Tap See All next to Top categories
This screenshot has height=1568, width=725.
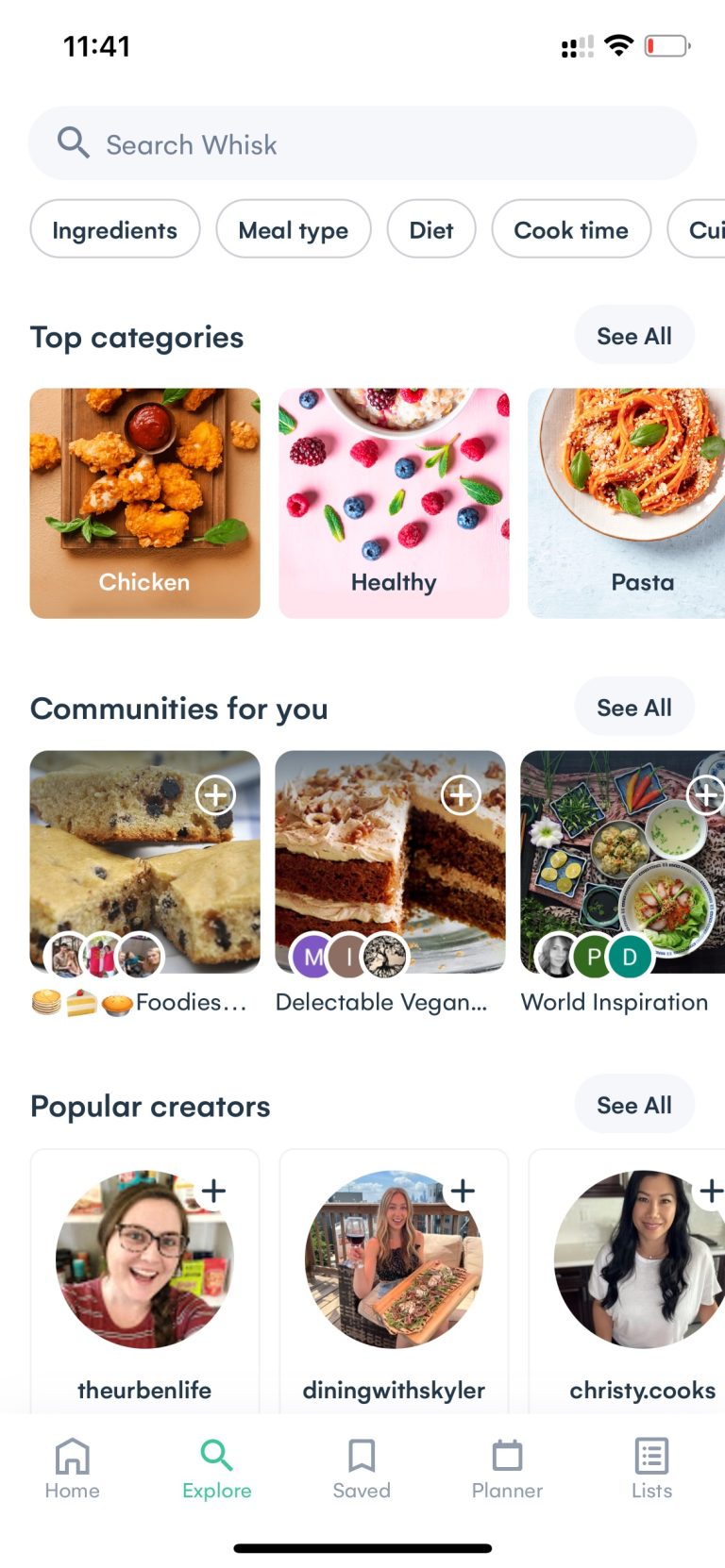(x=633, y=335)
